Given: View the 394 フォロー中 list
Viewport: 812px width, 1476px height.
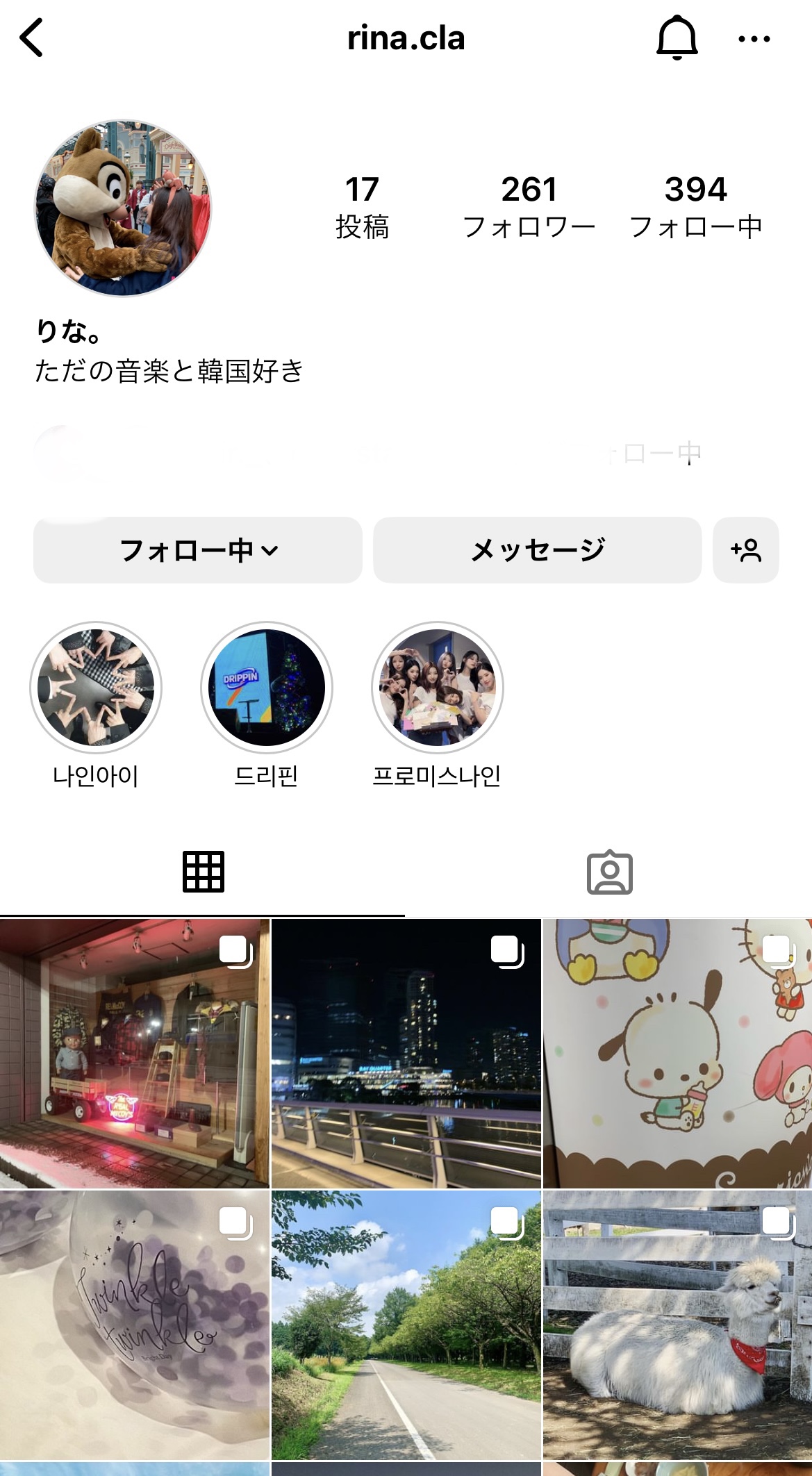Looking at the screenshot, I should click(x=695, y=206).
